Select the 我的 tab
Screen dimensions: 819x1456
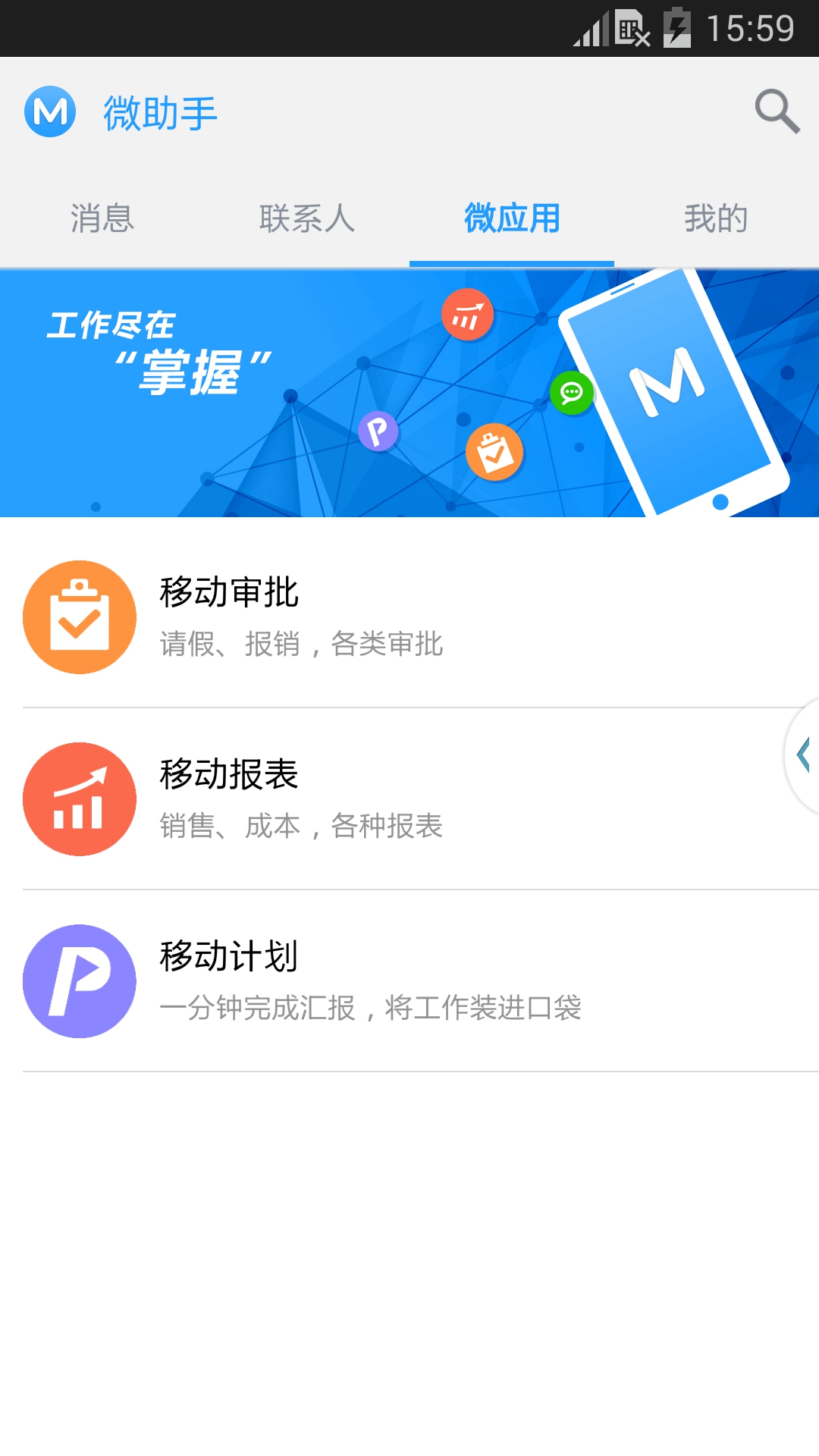click(716, 218)
